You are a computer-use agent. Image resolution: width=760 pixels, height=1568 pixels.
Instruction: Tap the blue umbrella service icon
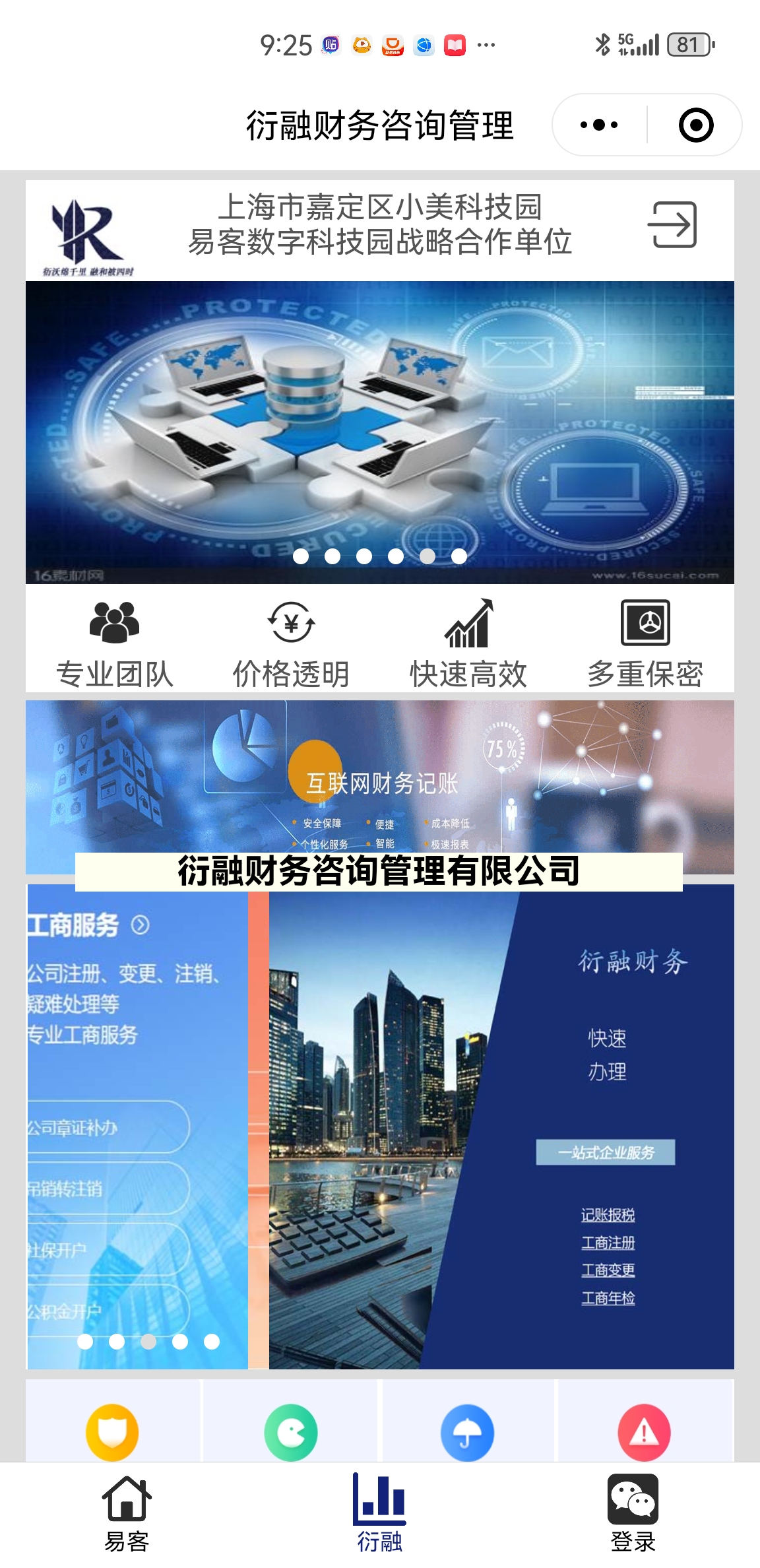468,1432
